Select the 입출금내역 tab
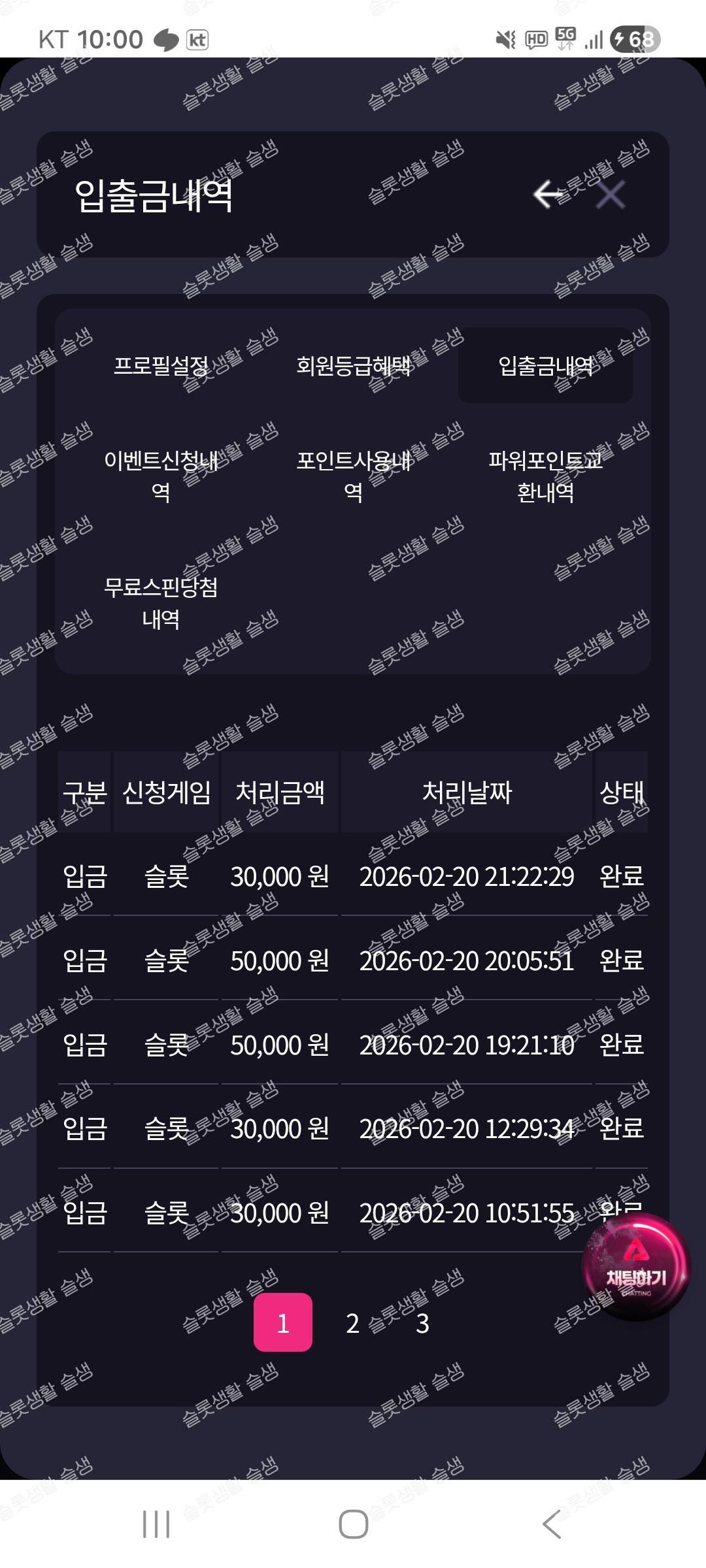Screen dimensions: 706x1568 click(x=545, y=365)
